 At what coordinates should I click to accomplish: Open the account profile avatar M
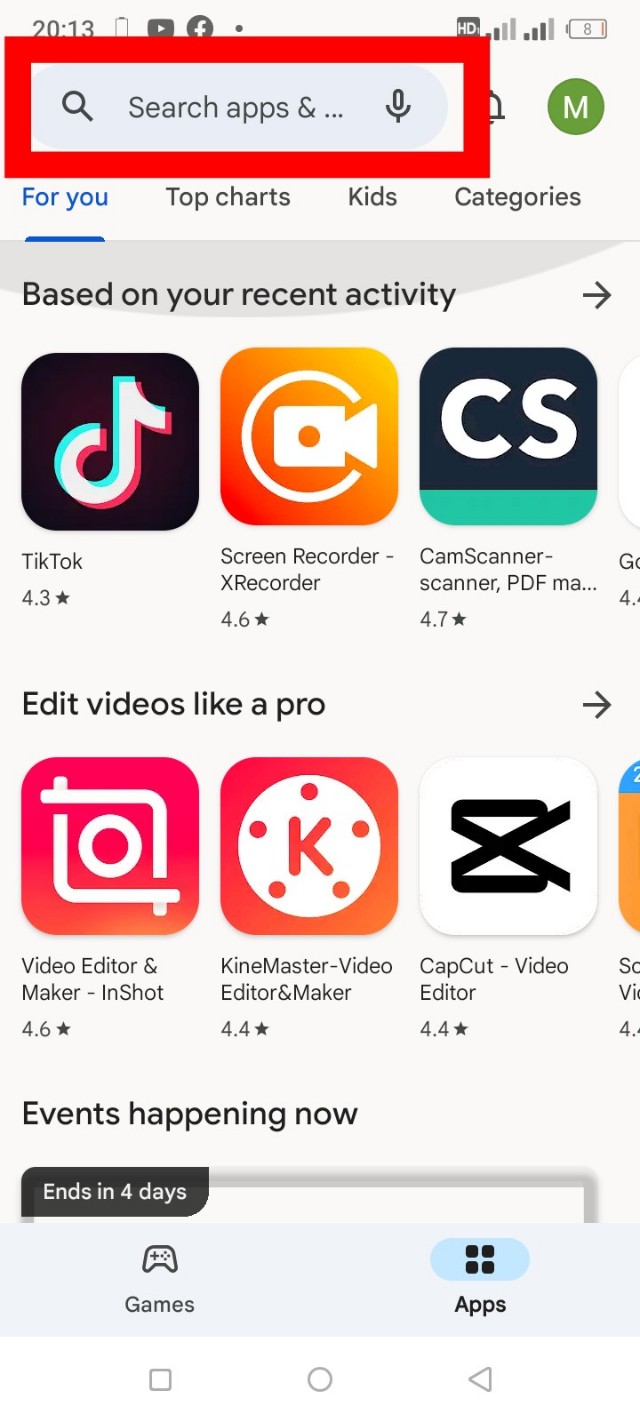[x=576, y=107]
